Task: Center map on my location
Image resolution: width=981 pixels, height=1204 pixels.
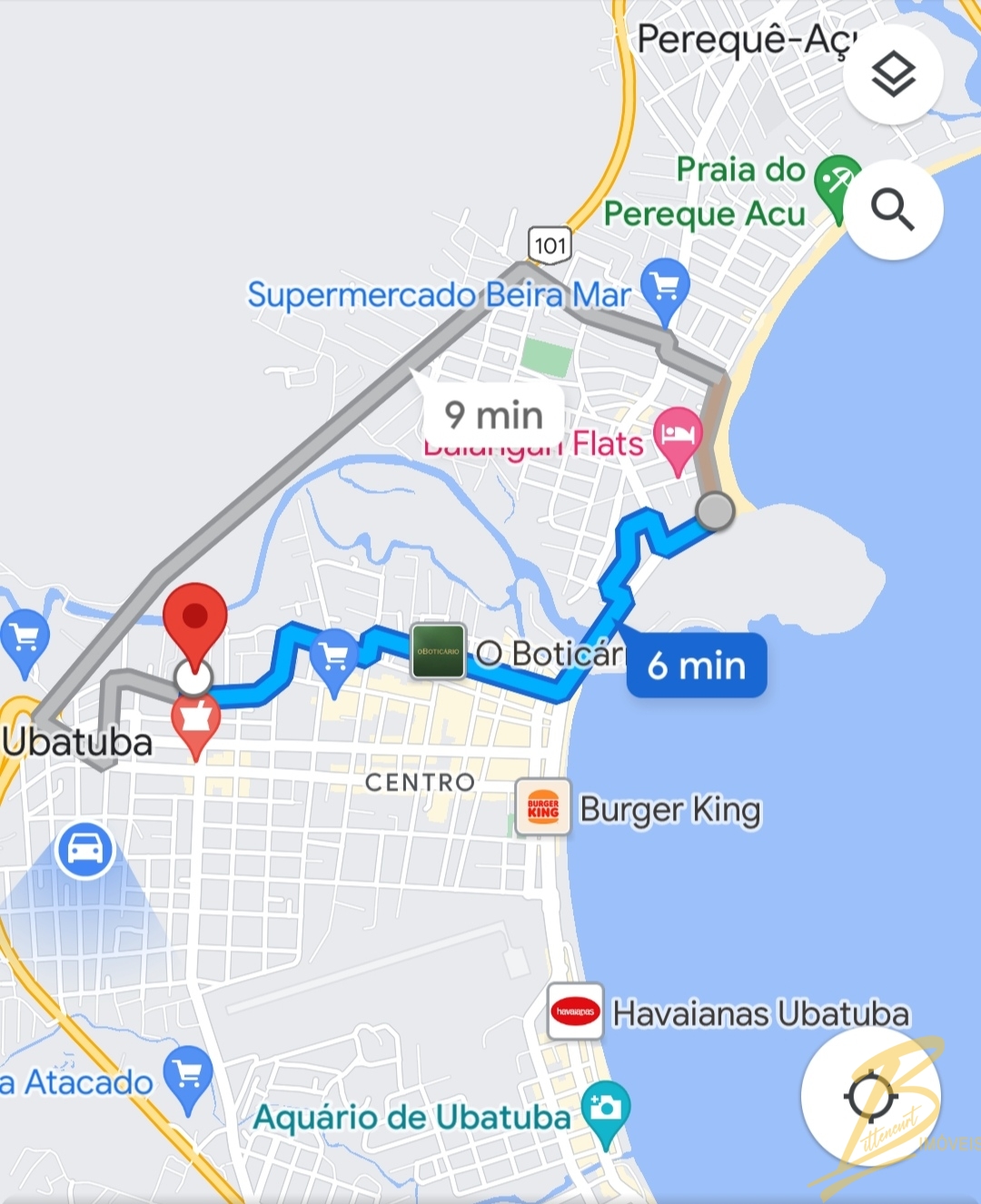Action: click(870, 1097)
